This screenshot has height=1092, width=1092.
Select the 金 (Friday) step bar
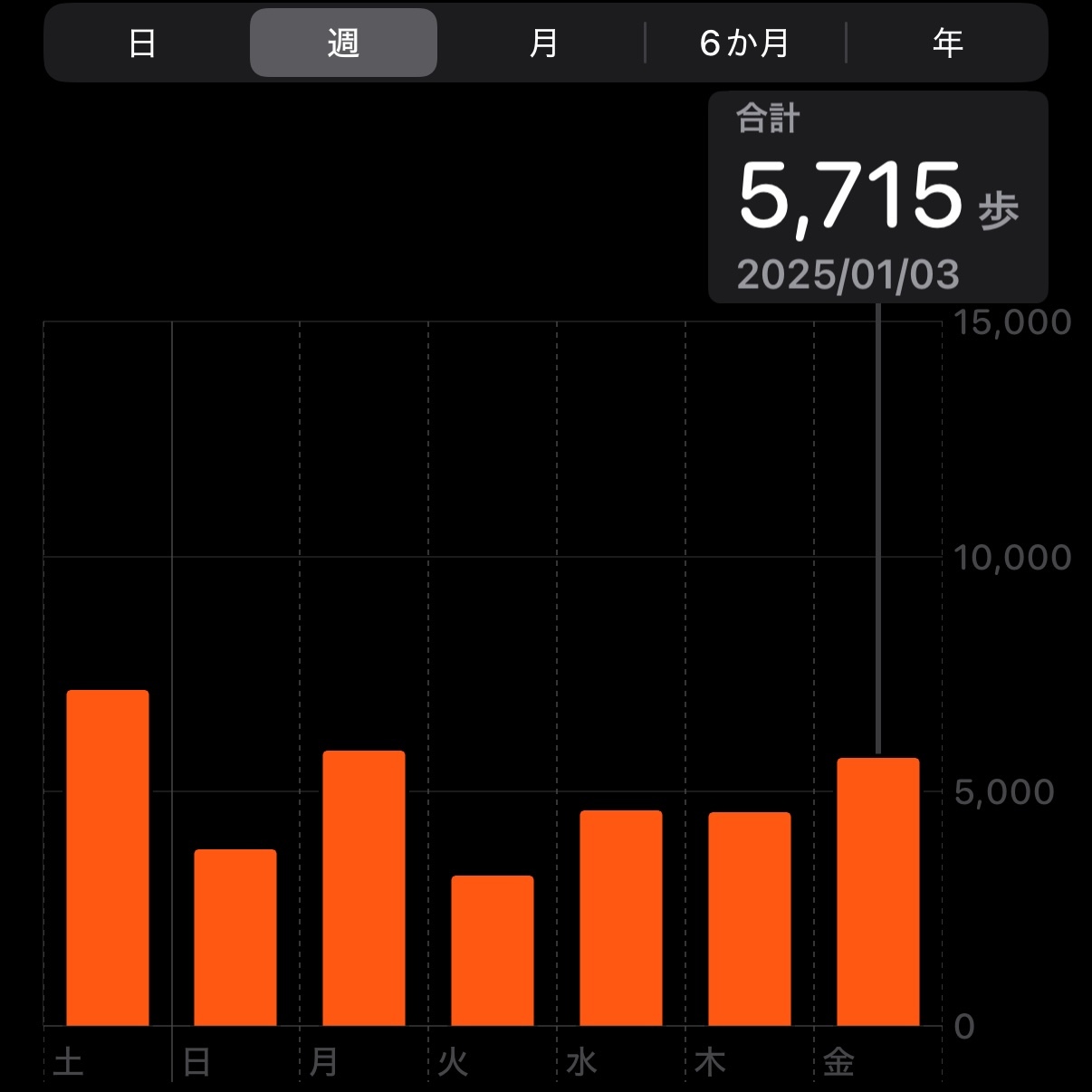coord(878,891)
